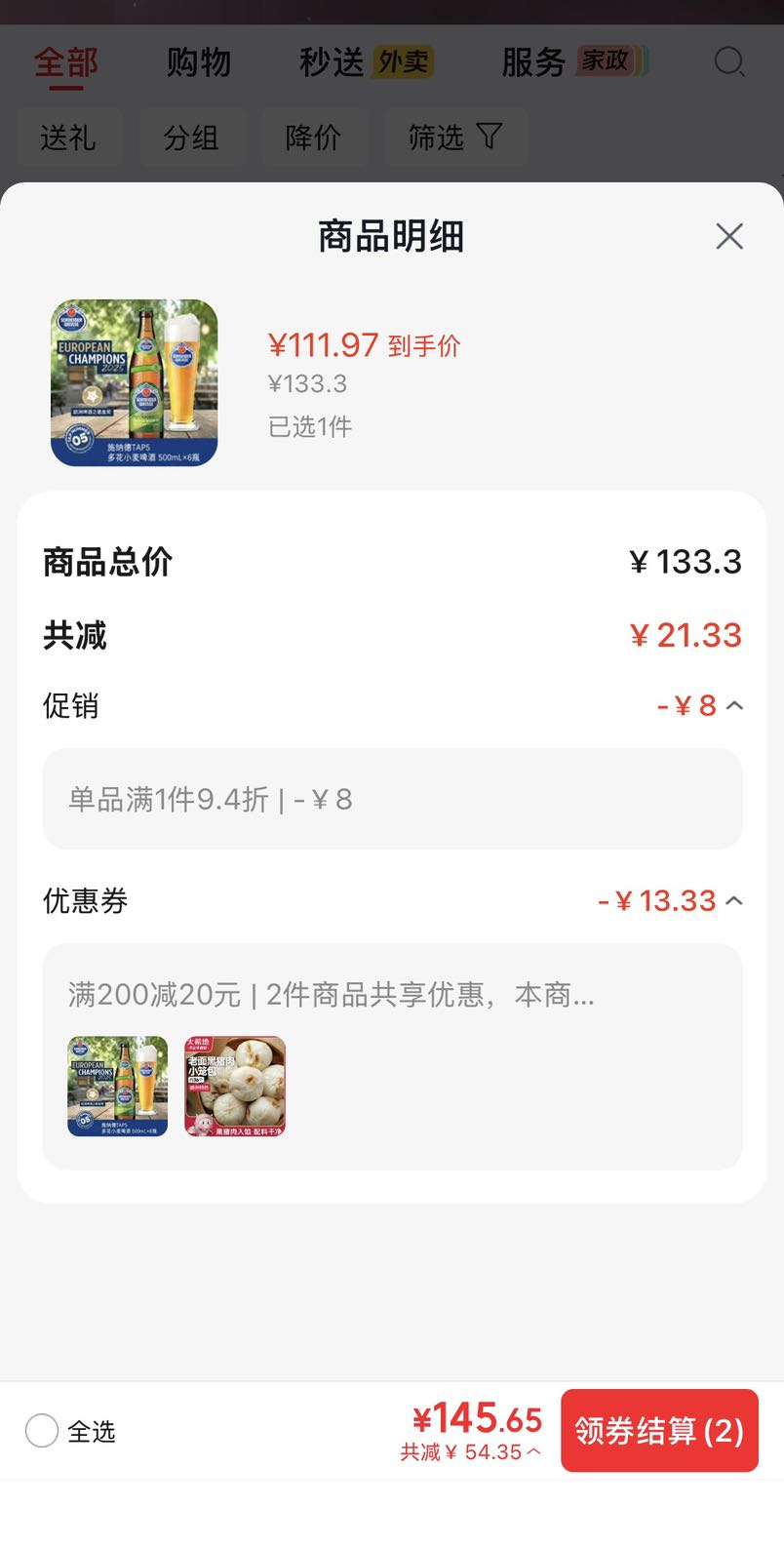Select the 送礼 chip
This screenshot has height=1547, width=784.
(x=68, y=138)
